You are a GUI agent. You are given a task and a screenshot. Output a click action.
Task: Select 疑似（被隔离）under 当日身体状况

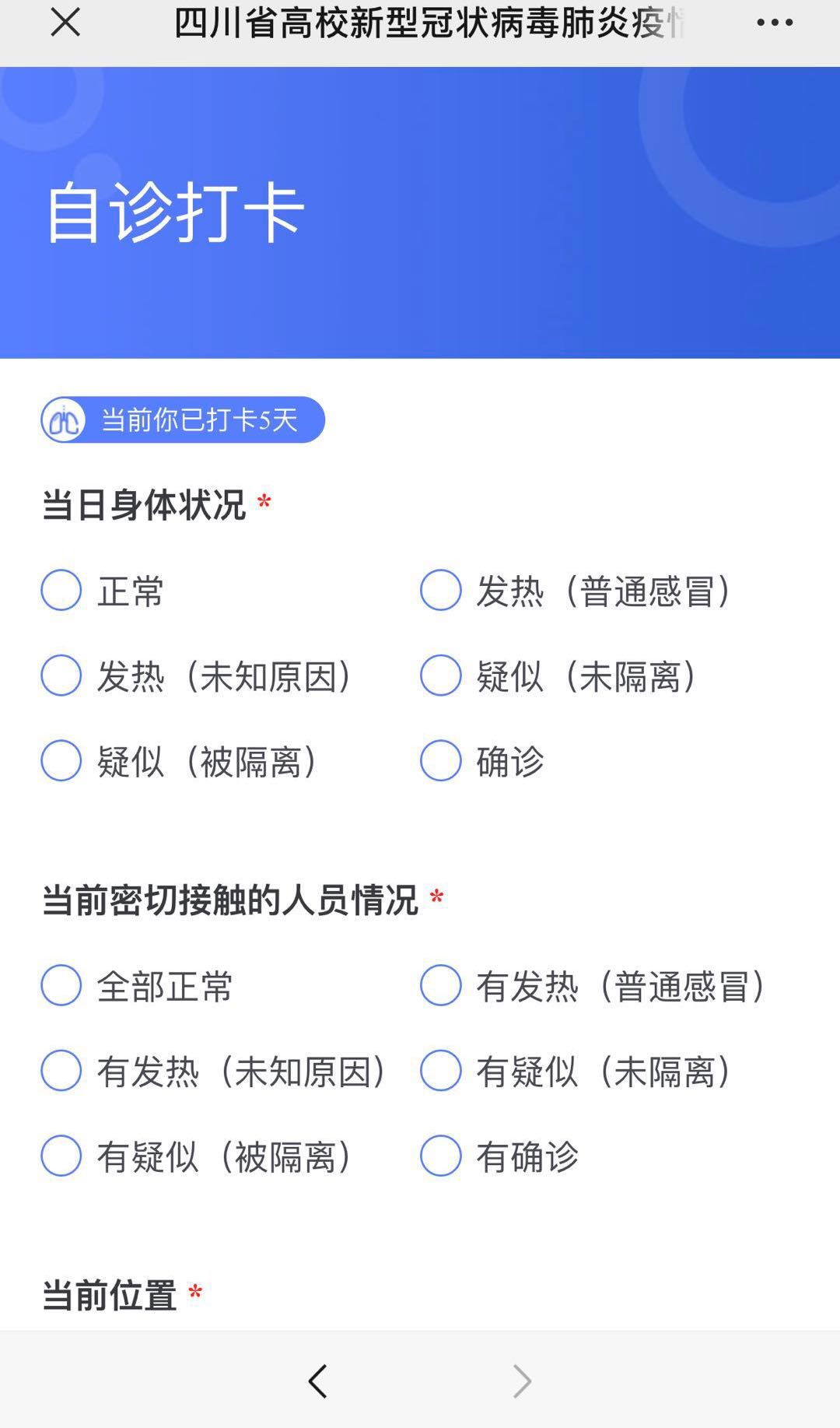(61, 760)
